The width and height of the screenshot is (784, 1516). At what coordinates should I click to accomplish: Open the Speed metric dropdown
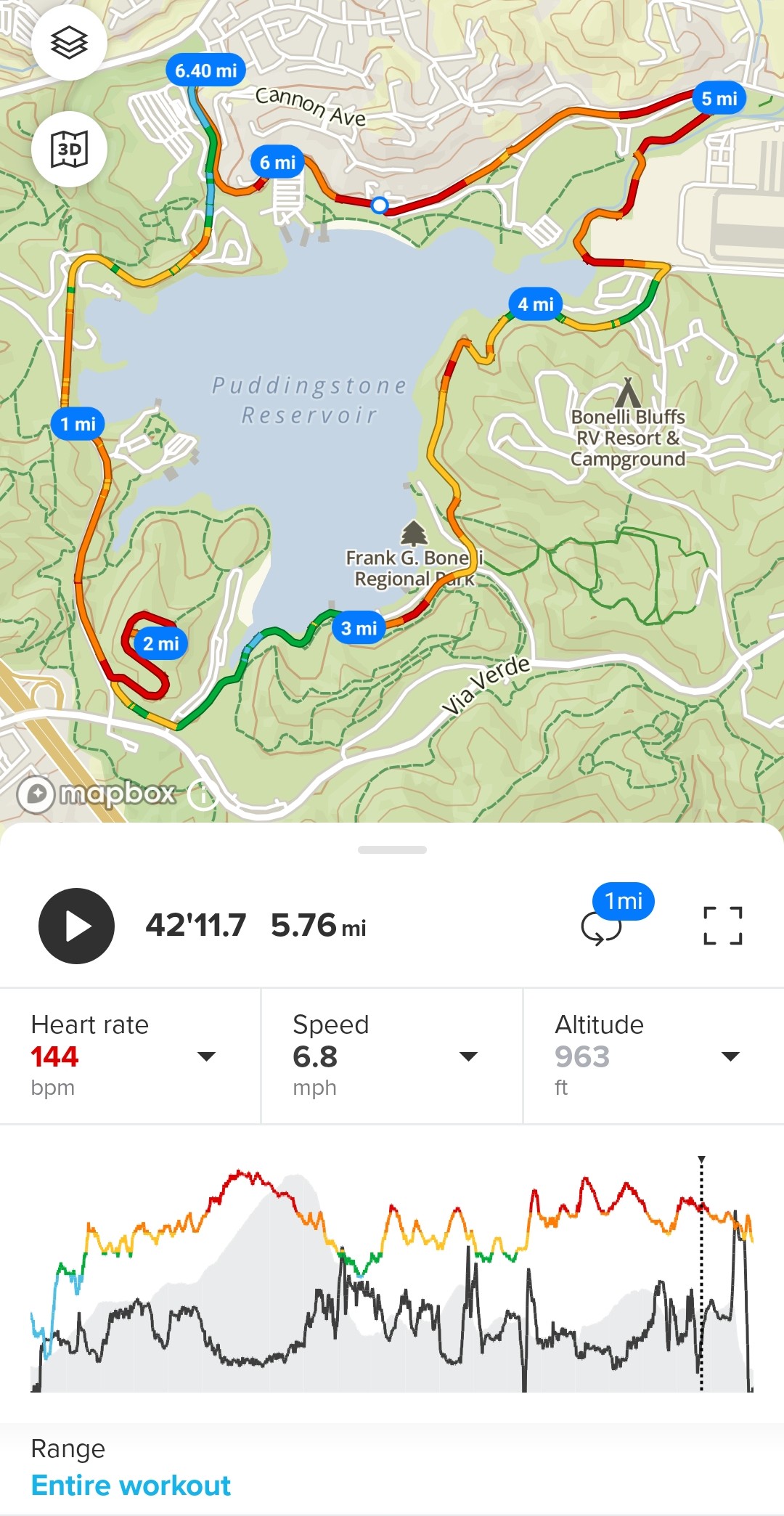click(468, 1057)
